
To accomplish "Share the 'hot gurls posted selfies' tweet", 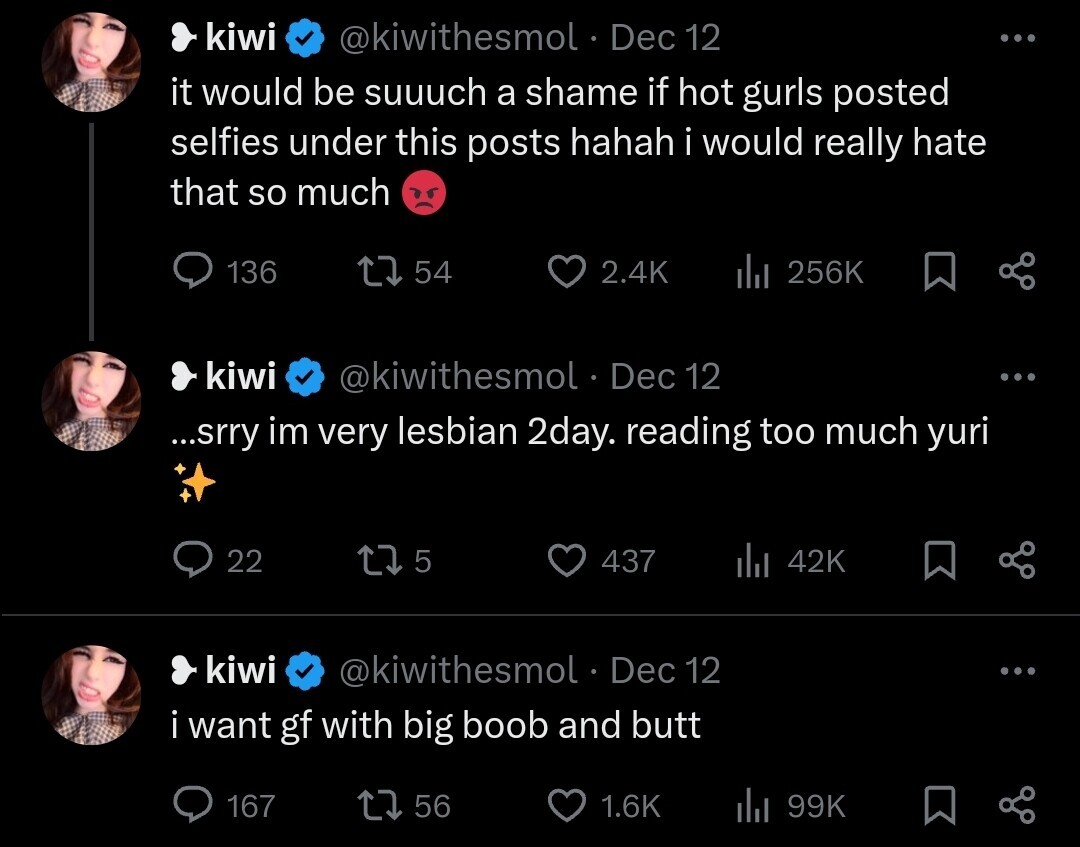I will pyautogui.click(x=1018, y=272).
